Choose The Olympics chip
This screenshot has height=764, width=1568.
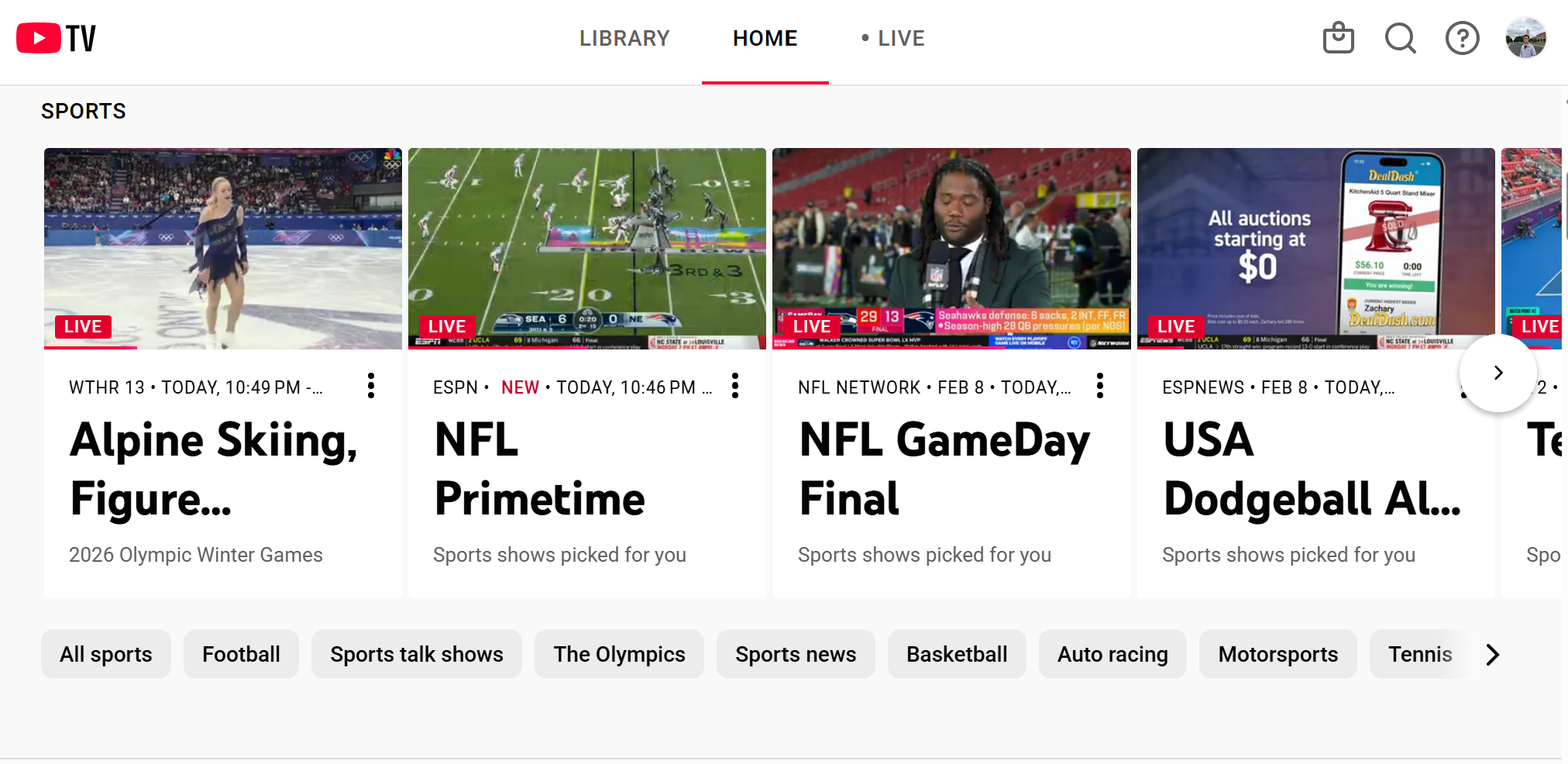pos(619,654)
